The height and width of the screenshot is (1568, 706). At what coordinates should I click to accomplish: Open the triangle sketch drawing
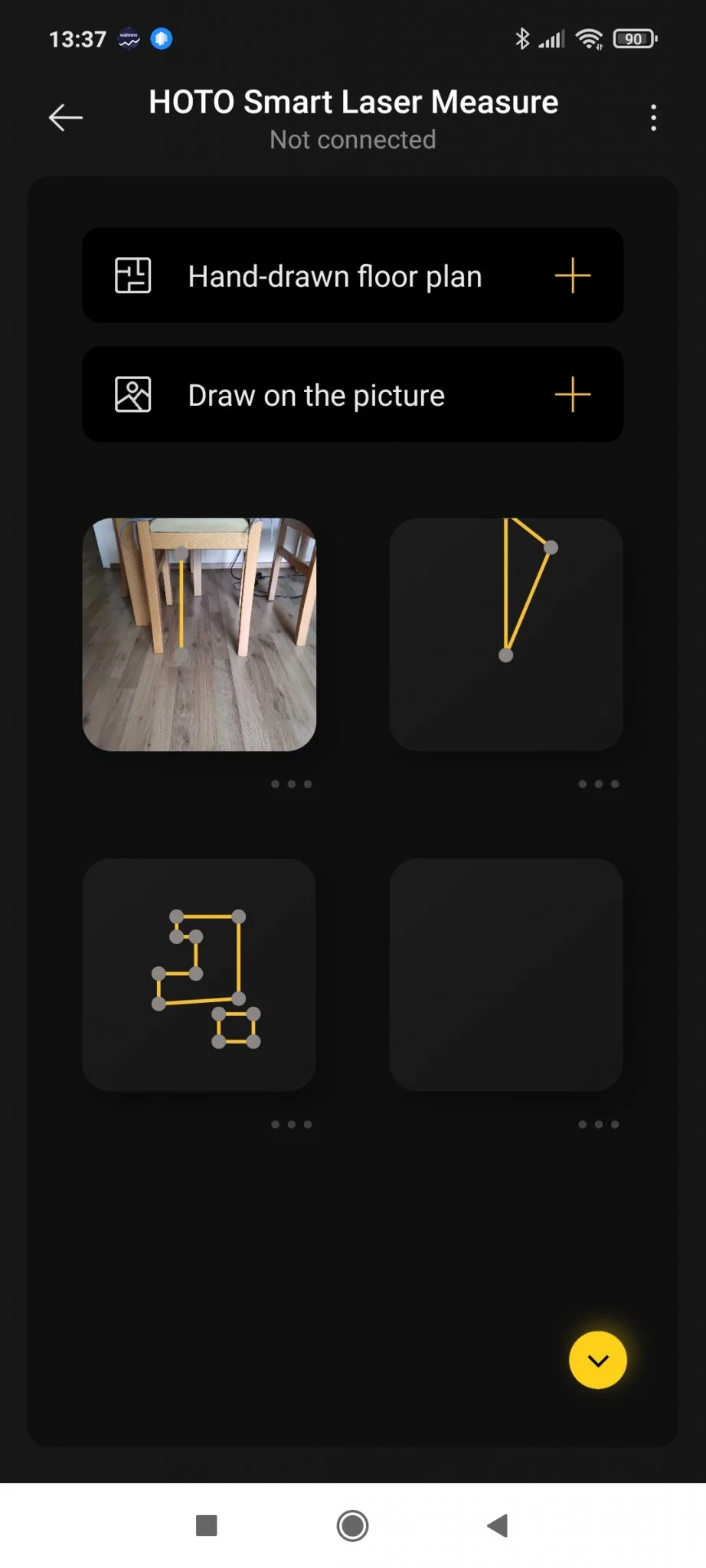point(505,635)
